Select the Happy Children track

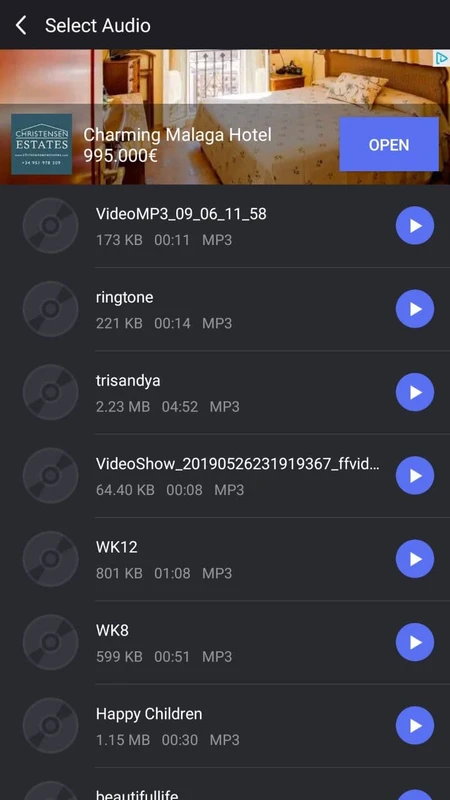225,725
